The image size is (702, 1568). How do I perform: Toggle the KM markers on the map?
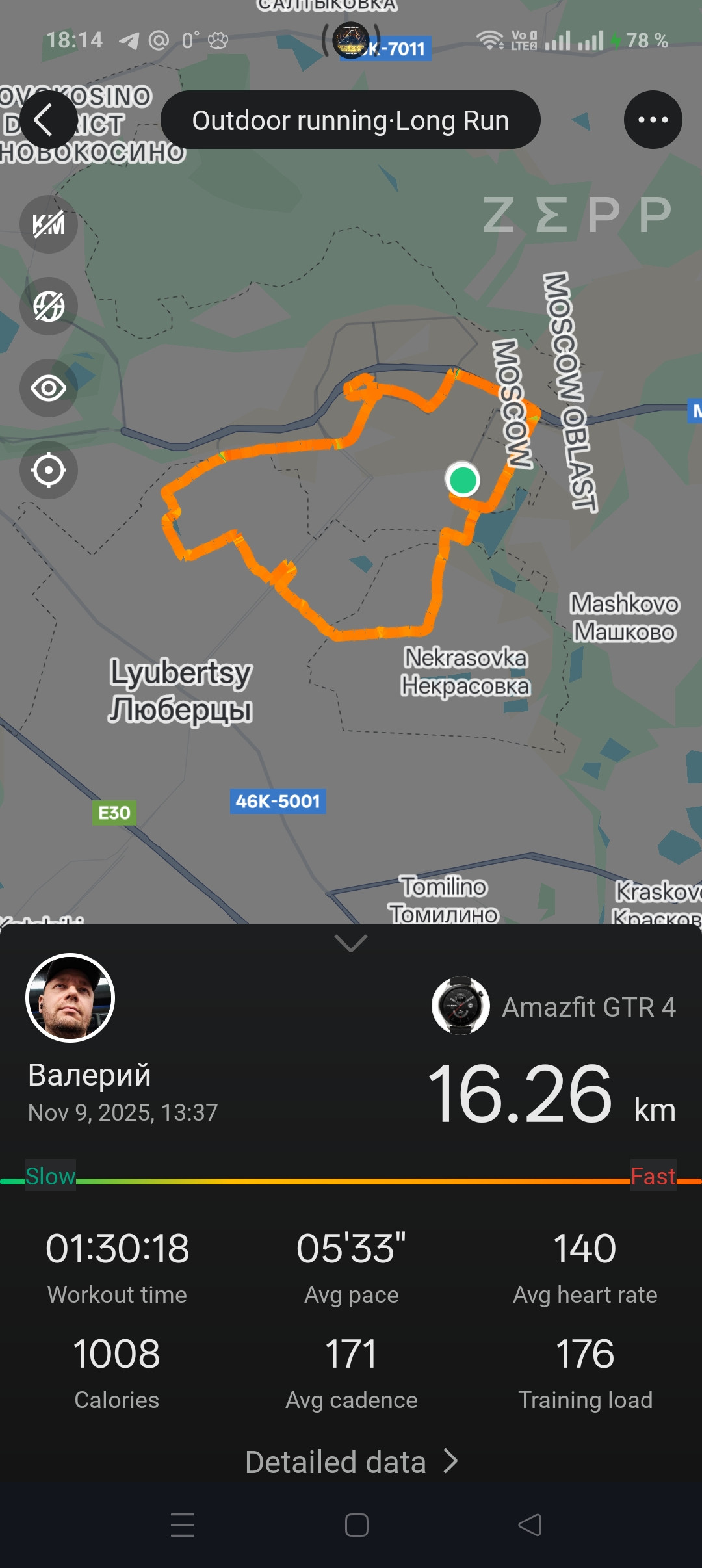click(49, 224)
